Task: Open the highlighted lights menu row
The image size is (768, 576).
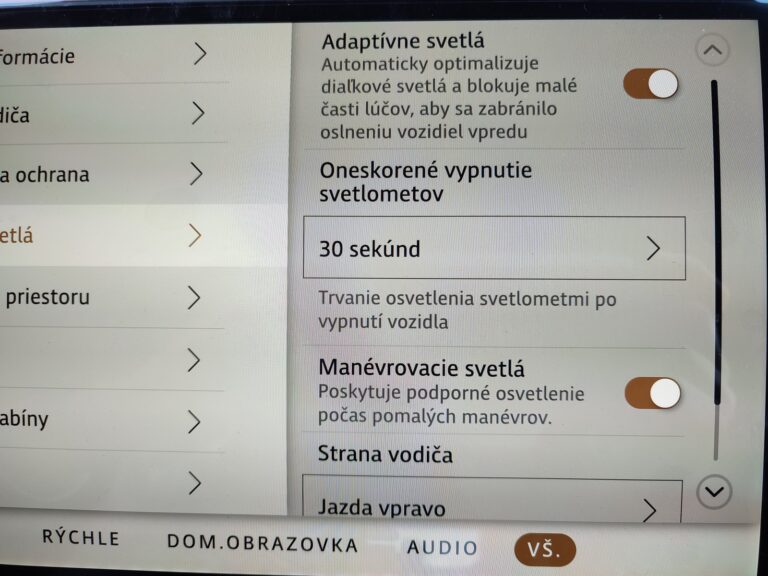Action: pyautogui.click(x=110, y=236)
